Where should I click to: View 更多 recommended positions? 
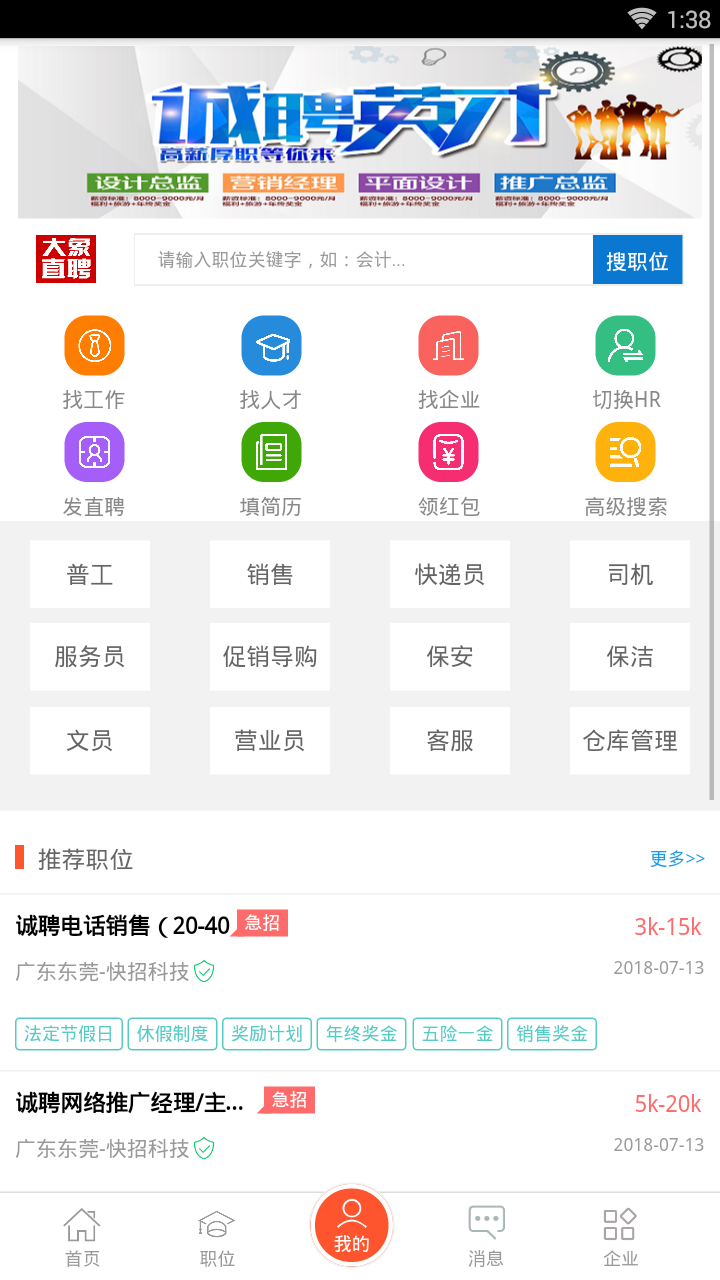click(677, 858)
